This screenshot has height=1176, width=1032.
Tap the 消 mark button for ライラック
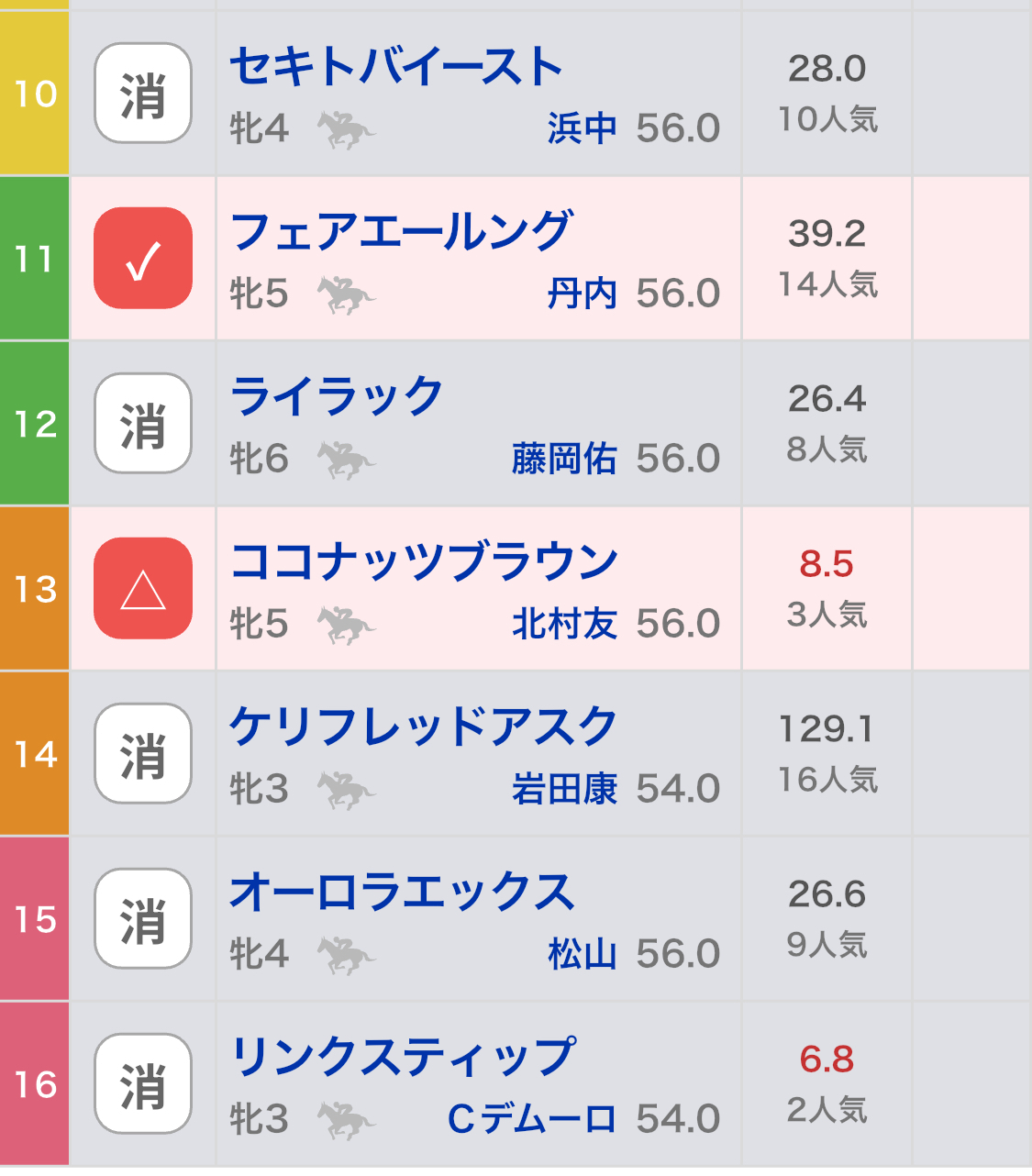pyautogui.click(x=143, y=424)
